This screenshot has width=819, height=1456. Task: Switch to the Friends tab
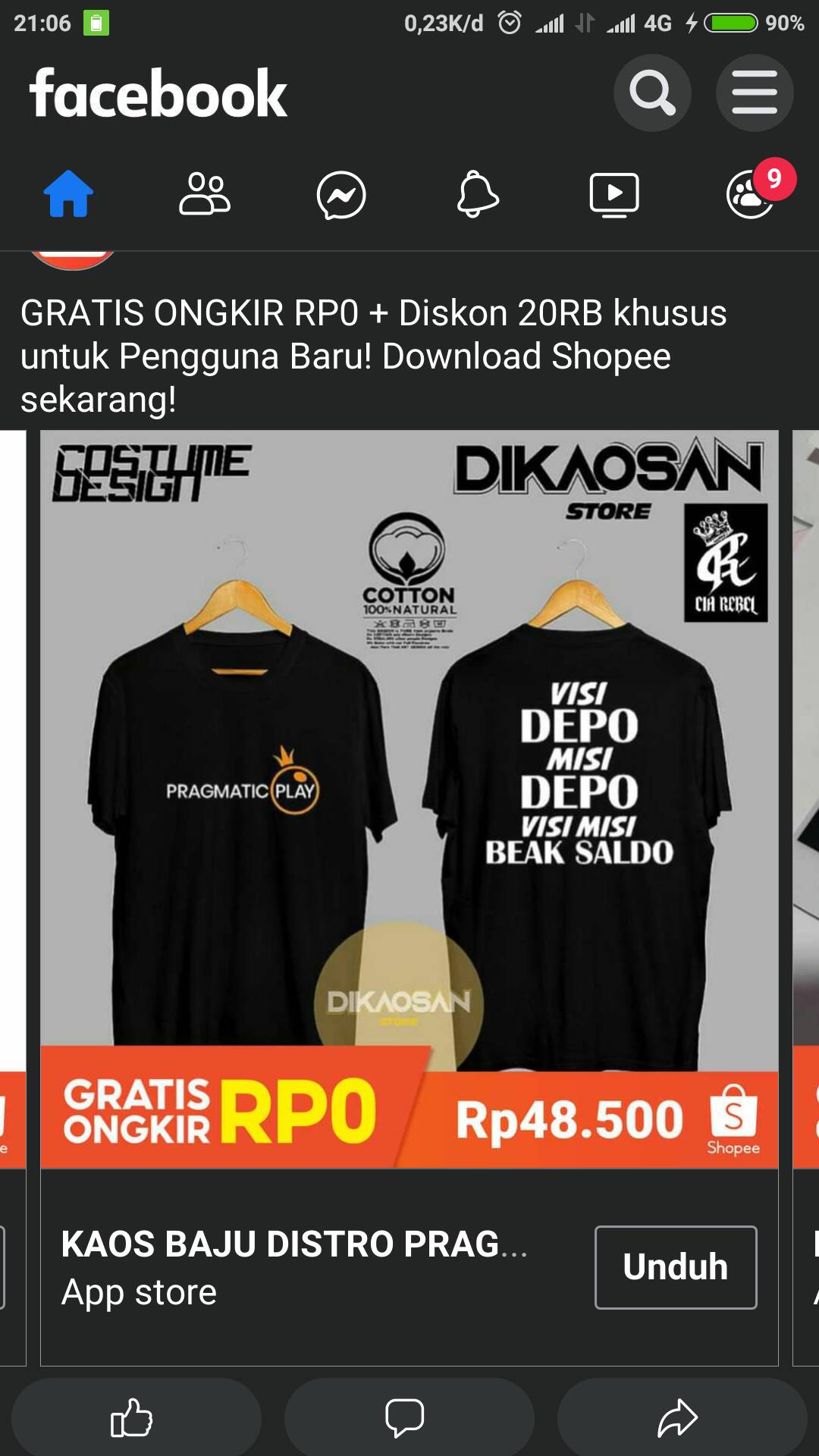point(205,194)
